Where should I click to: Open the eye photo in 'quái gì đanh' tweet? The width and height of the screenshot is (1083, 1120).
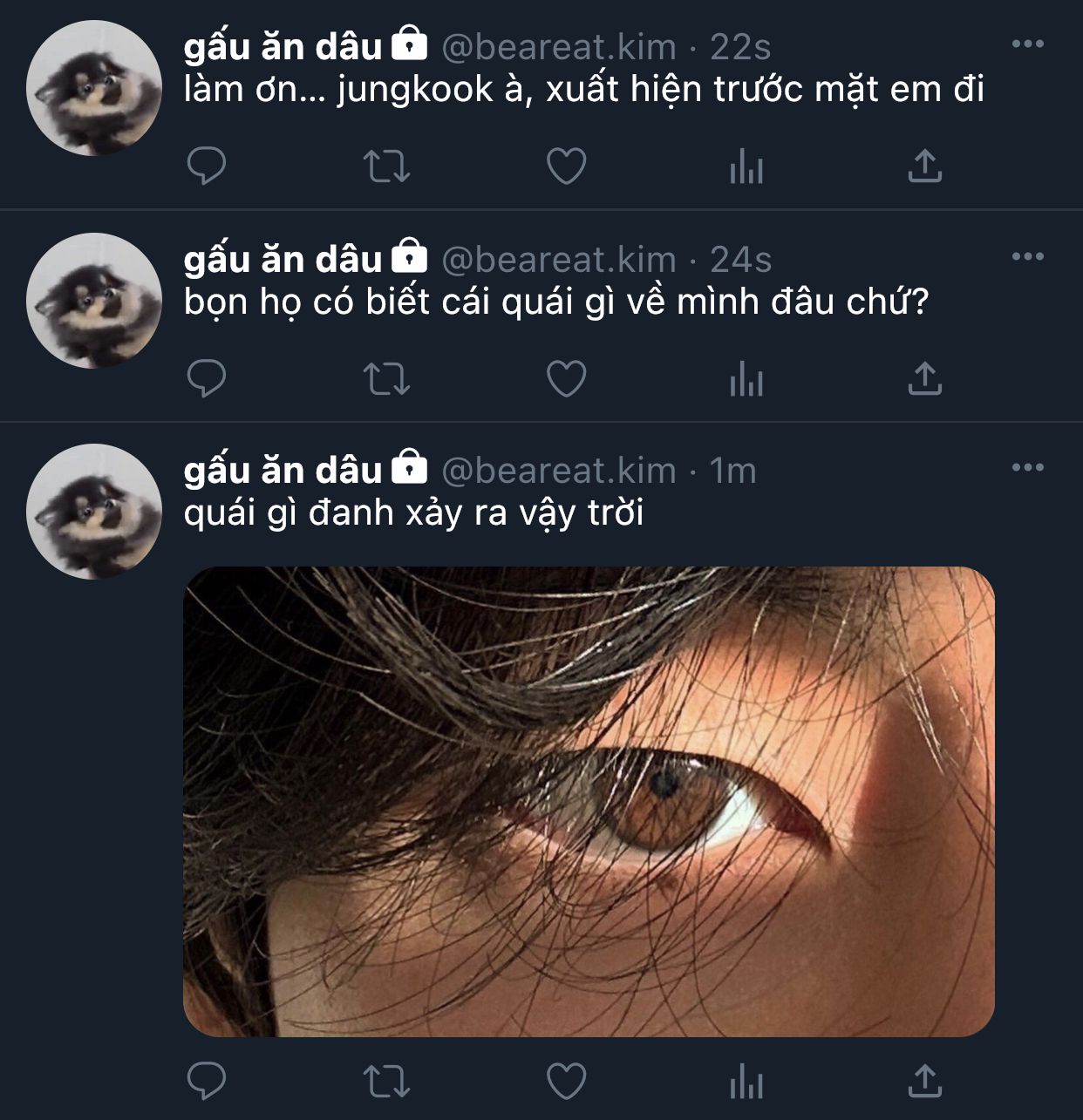click(589, 801)
